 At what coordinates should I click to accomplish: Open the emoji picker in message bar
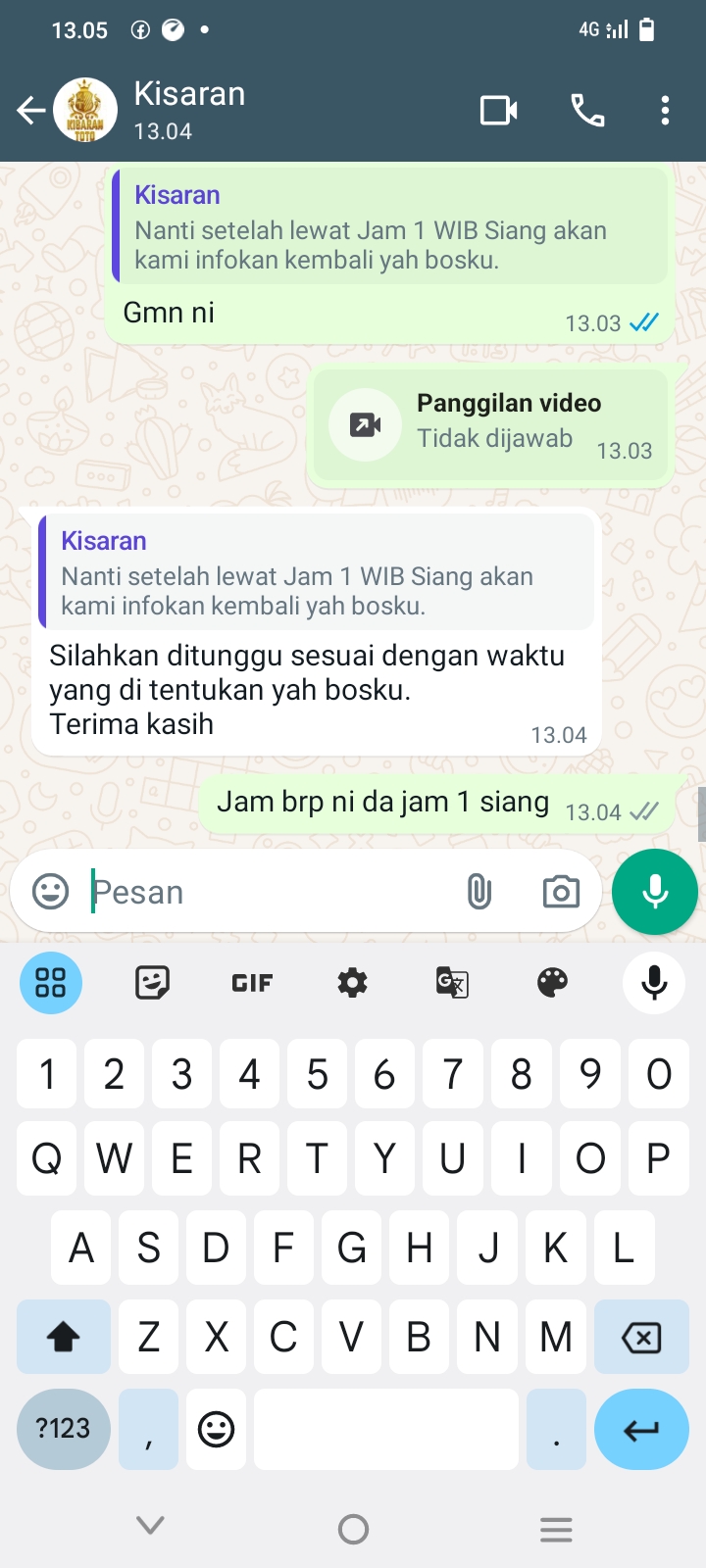tap(51, 892)
